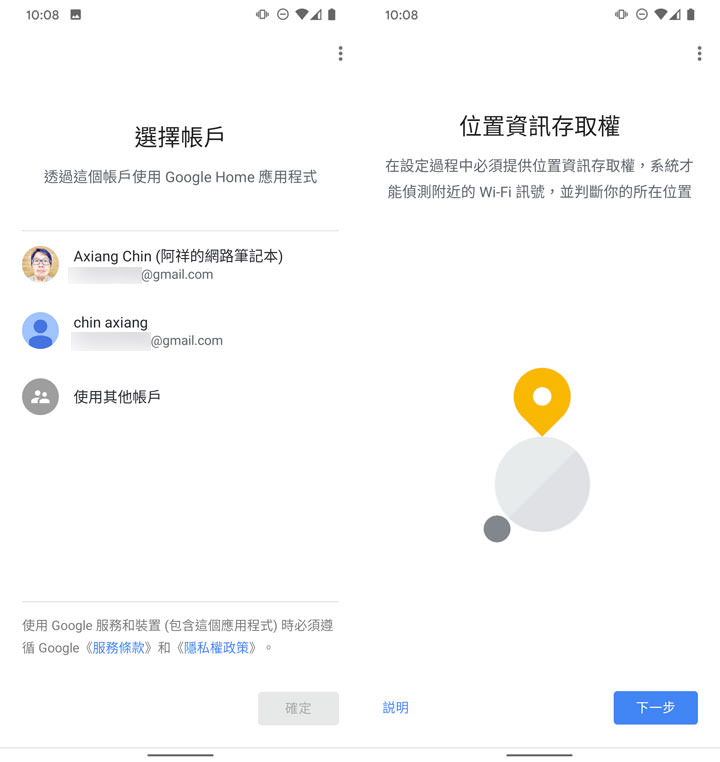Open the overflow menu on the 選擇帳戶 screen
Screen dimensions: 720x762
tap(340, 53)
